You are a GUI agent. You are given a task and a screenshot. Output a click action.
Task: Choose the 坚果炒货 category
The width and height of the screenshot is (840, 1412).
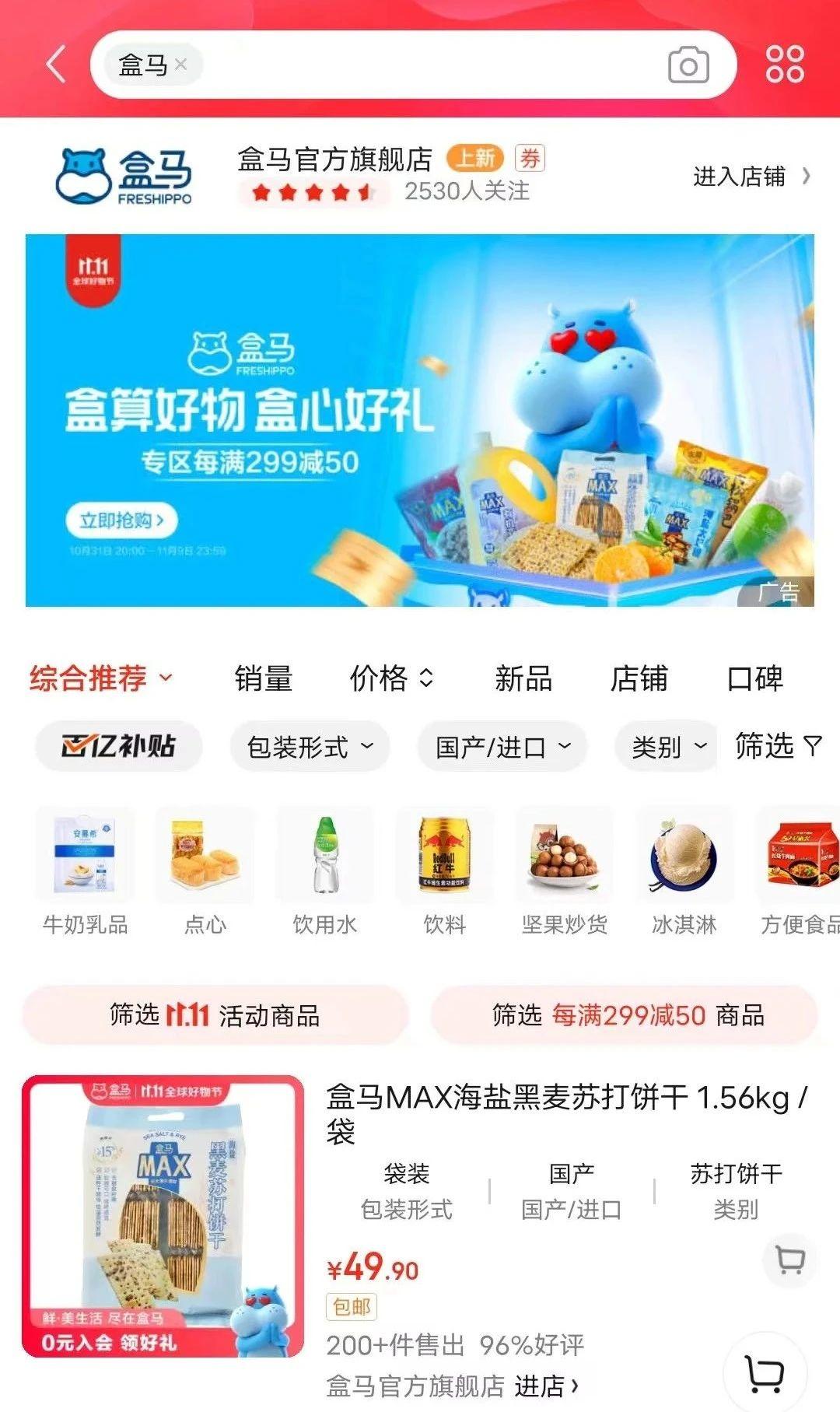564,871
